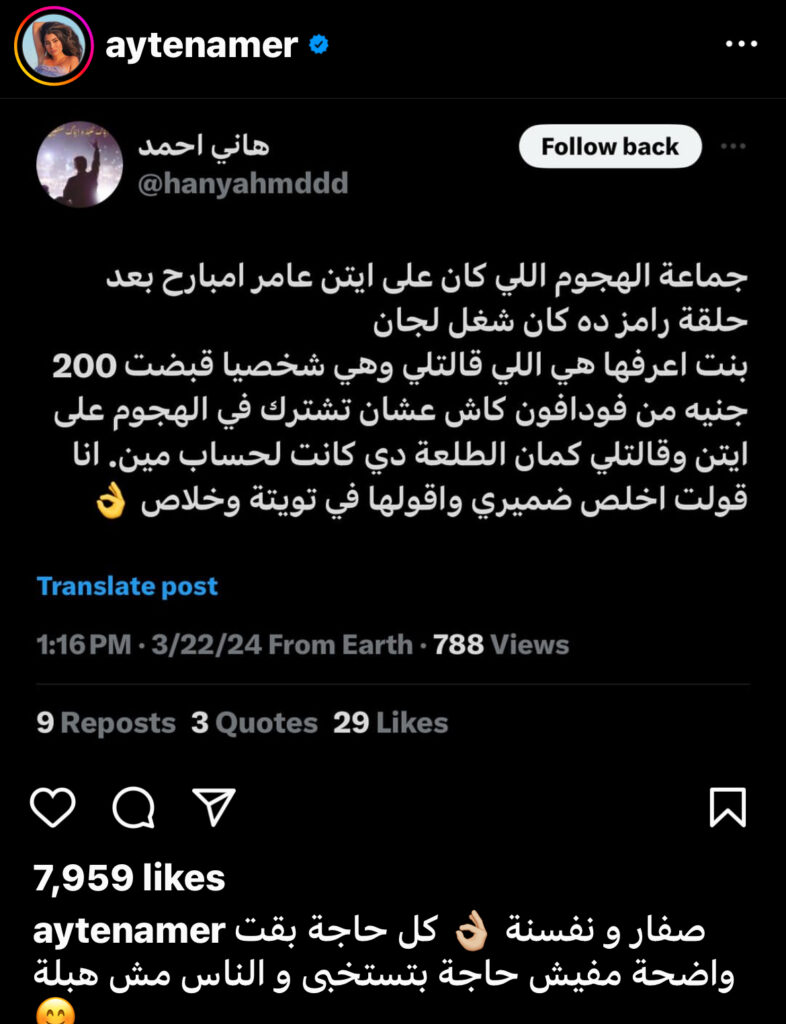This screenshot has width=786, height=1024.
Task: Open aytenamer's profile picture
Action: click(x=53, y=46)
